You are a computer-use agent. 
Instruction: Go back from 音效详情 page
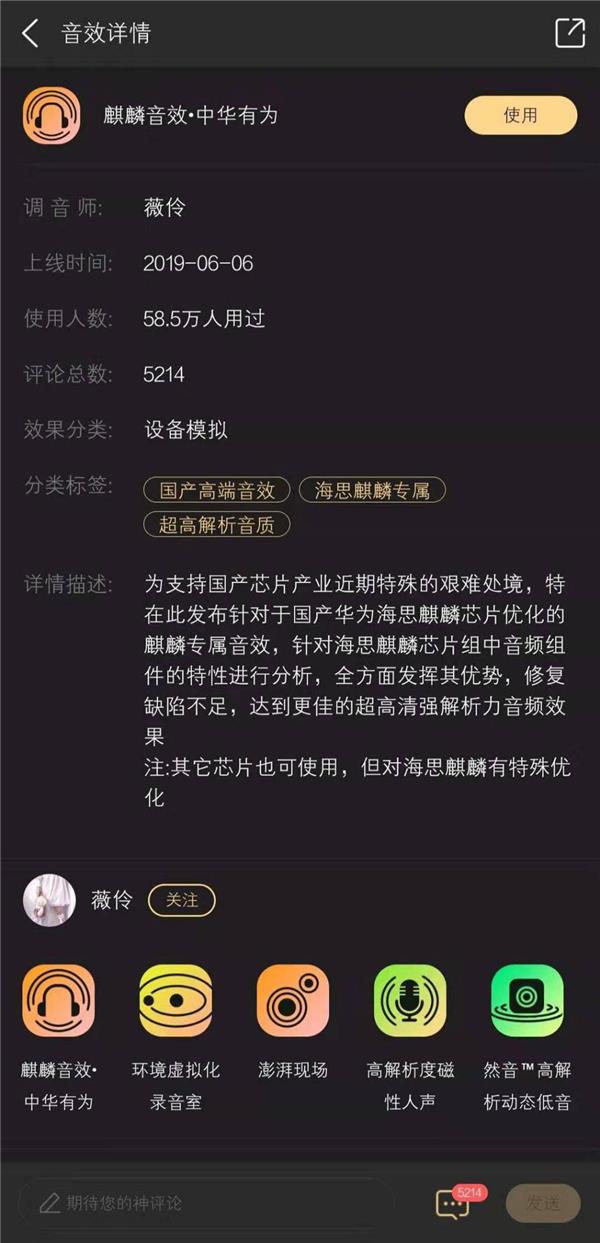click(x=30, y=33)
